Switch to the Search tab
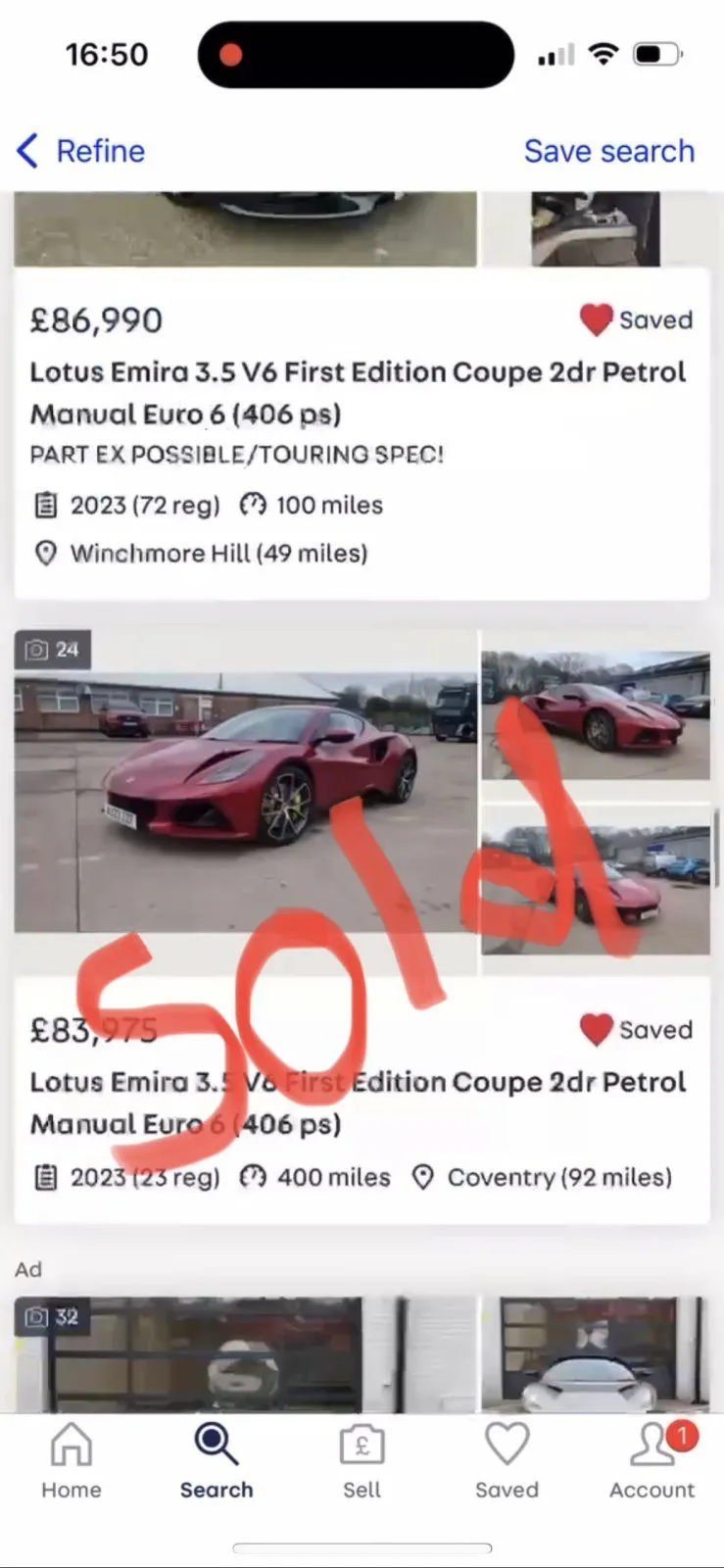The image size is (724, 1568). 217,1460
